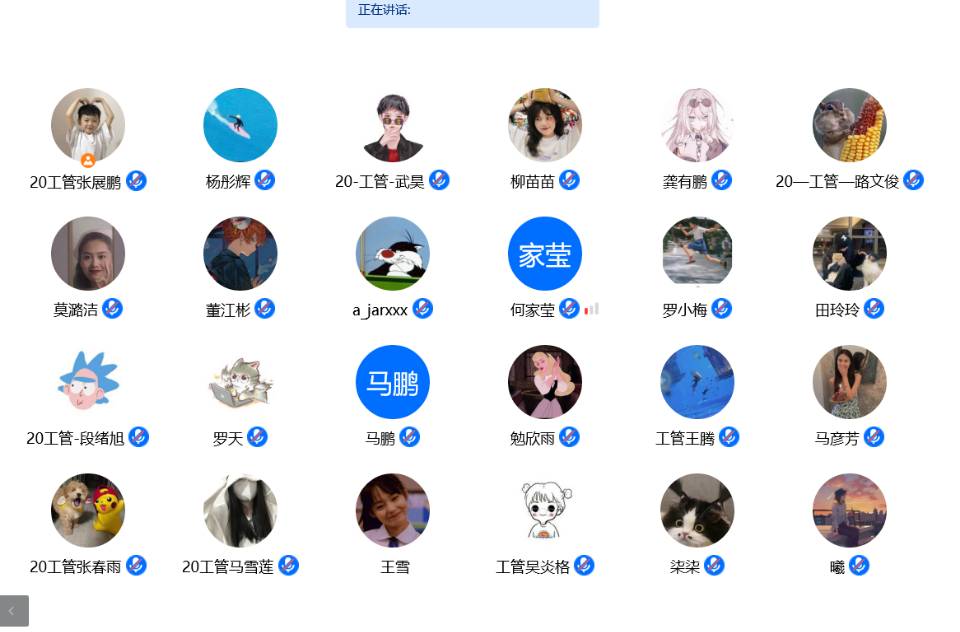The image size is (960, 632).
Task: Select 柳苗苗's video tile
Action: 545,125
